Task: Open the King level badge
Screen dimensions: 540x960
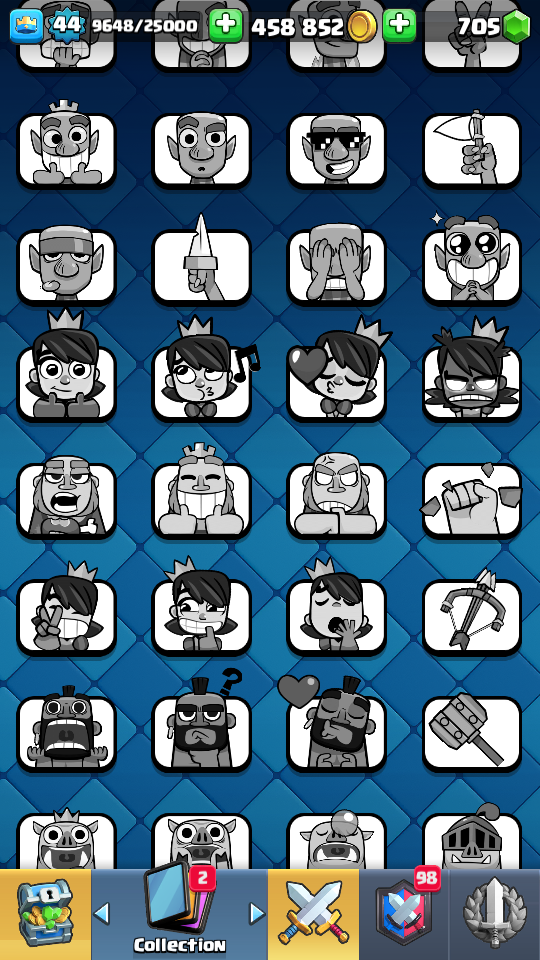Action: click(66, 25)
